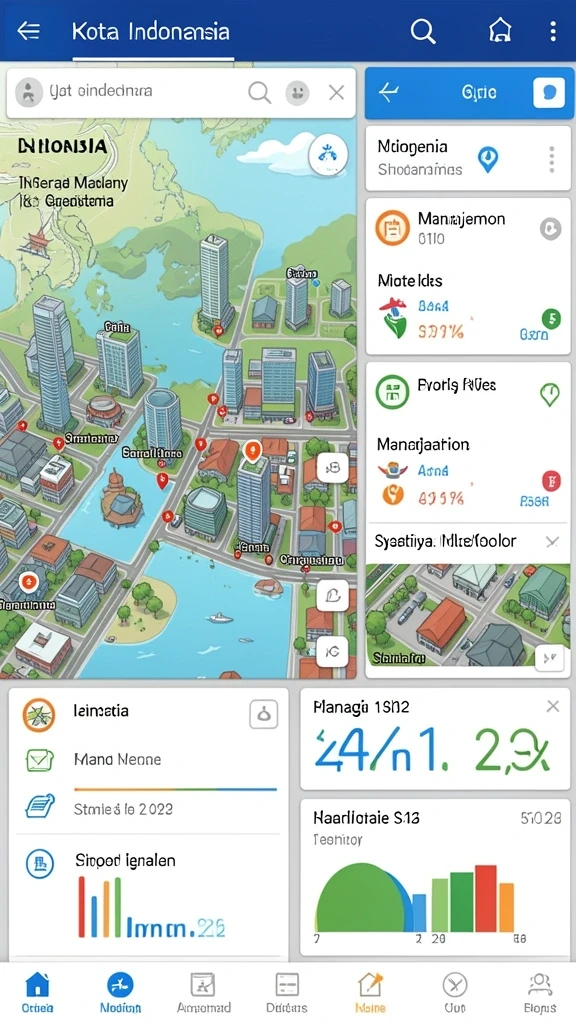
Task: Open the last bottom tab with the person icon
Action: click(540, 993)
